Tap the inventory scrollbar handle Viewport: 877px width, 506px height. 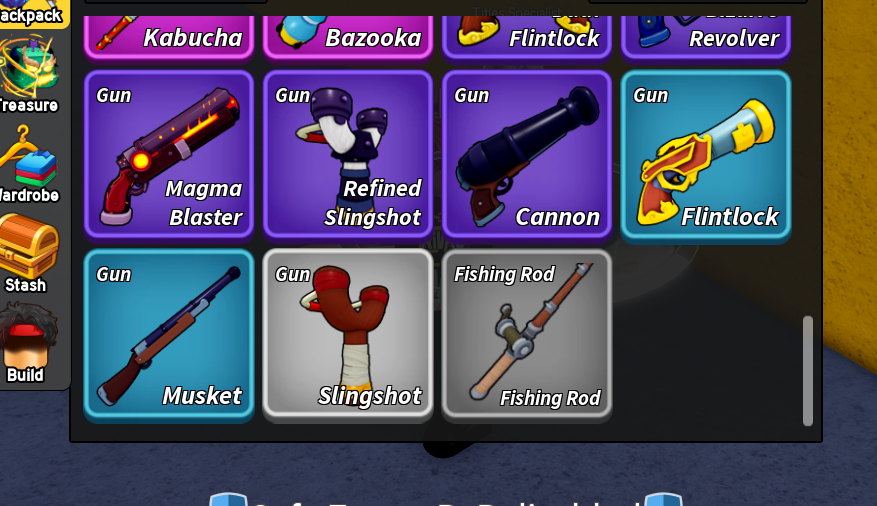[x=808, y=371]
